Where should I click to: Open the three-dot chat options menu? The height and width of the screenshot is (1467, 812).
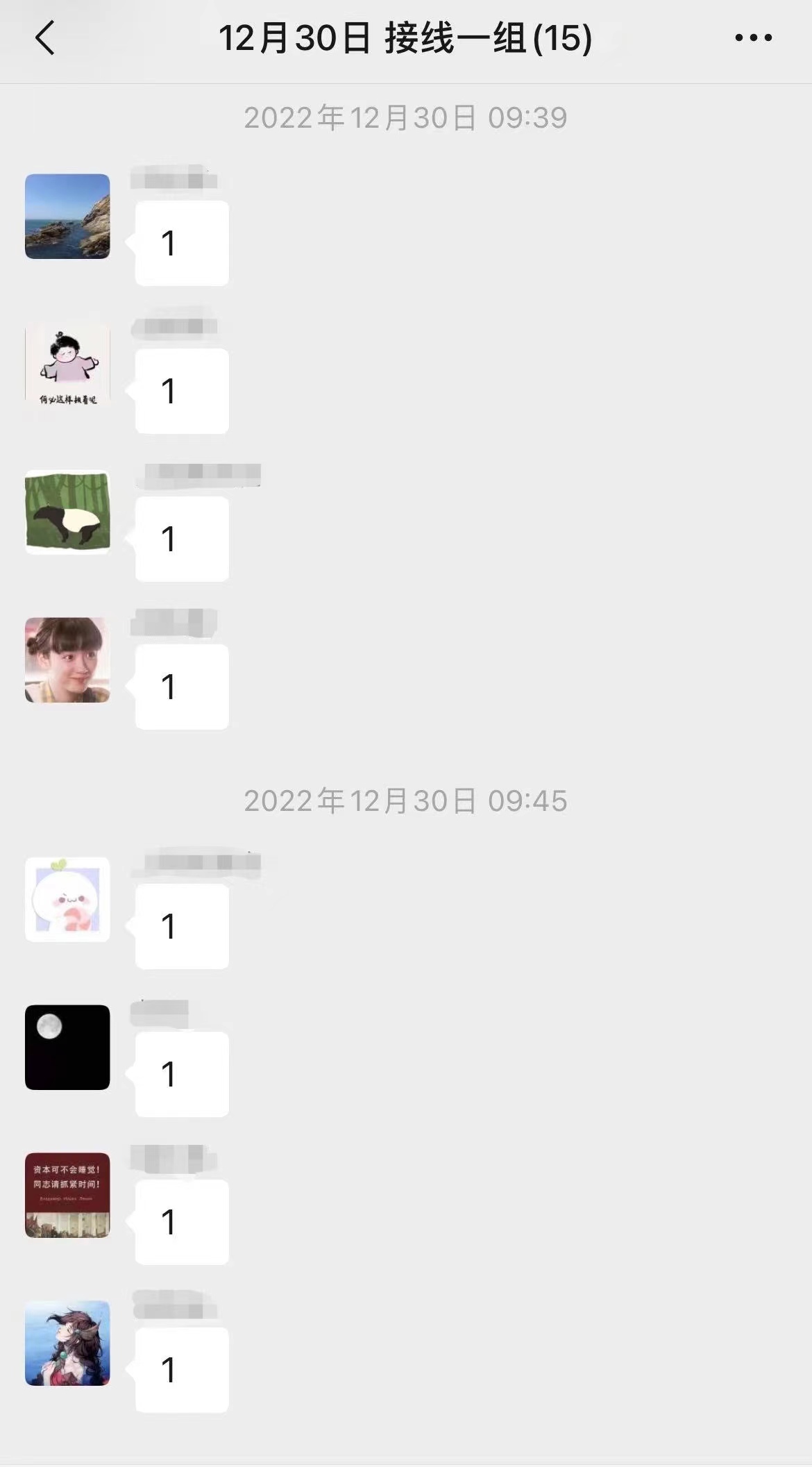[x=753, y=38]
